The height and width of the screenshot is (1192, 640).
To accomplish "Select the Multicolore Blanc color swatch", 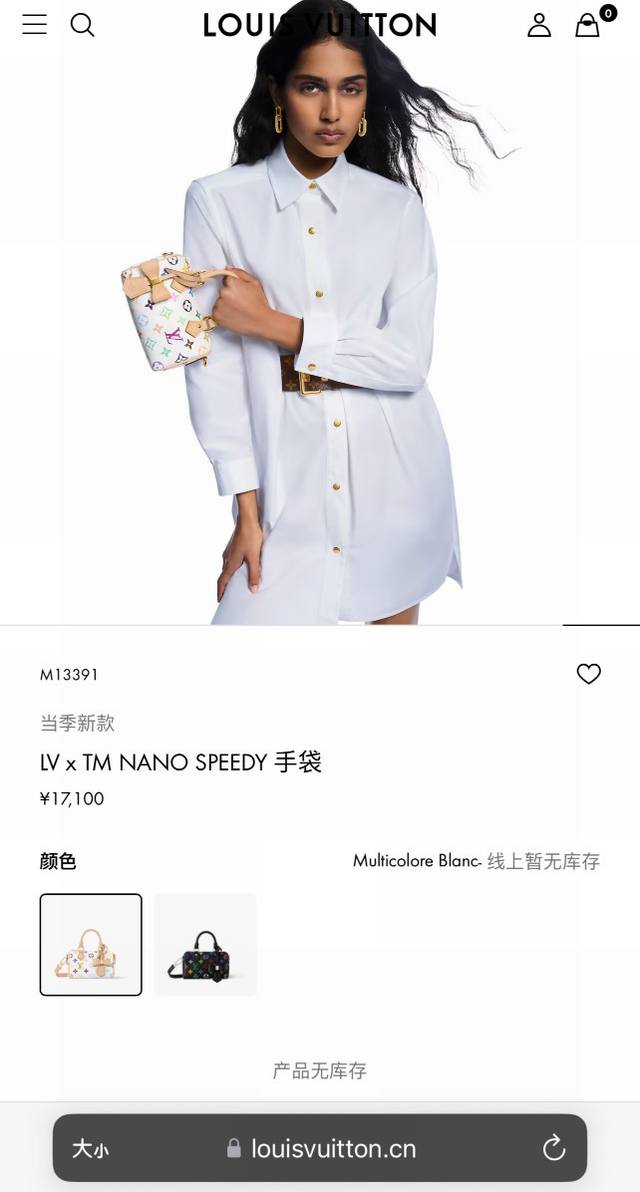I will (x=91, y=944).
